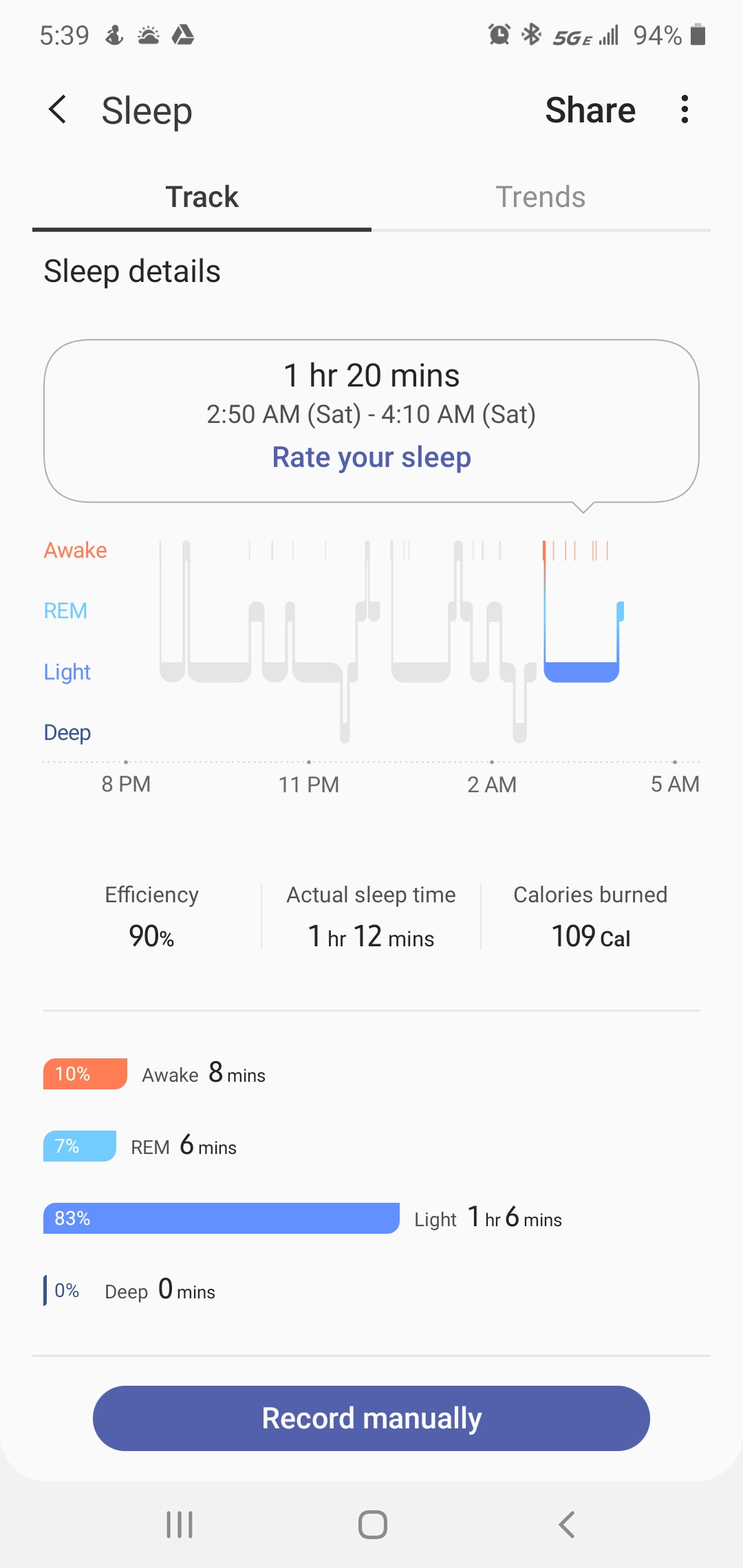Screen dimensions: 743x1568
Task: Go back from the Sleep screen
Action: (x=58, y=110)
